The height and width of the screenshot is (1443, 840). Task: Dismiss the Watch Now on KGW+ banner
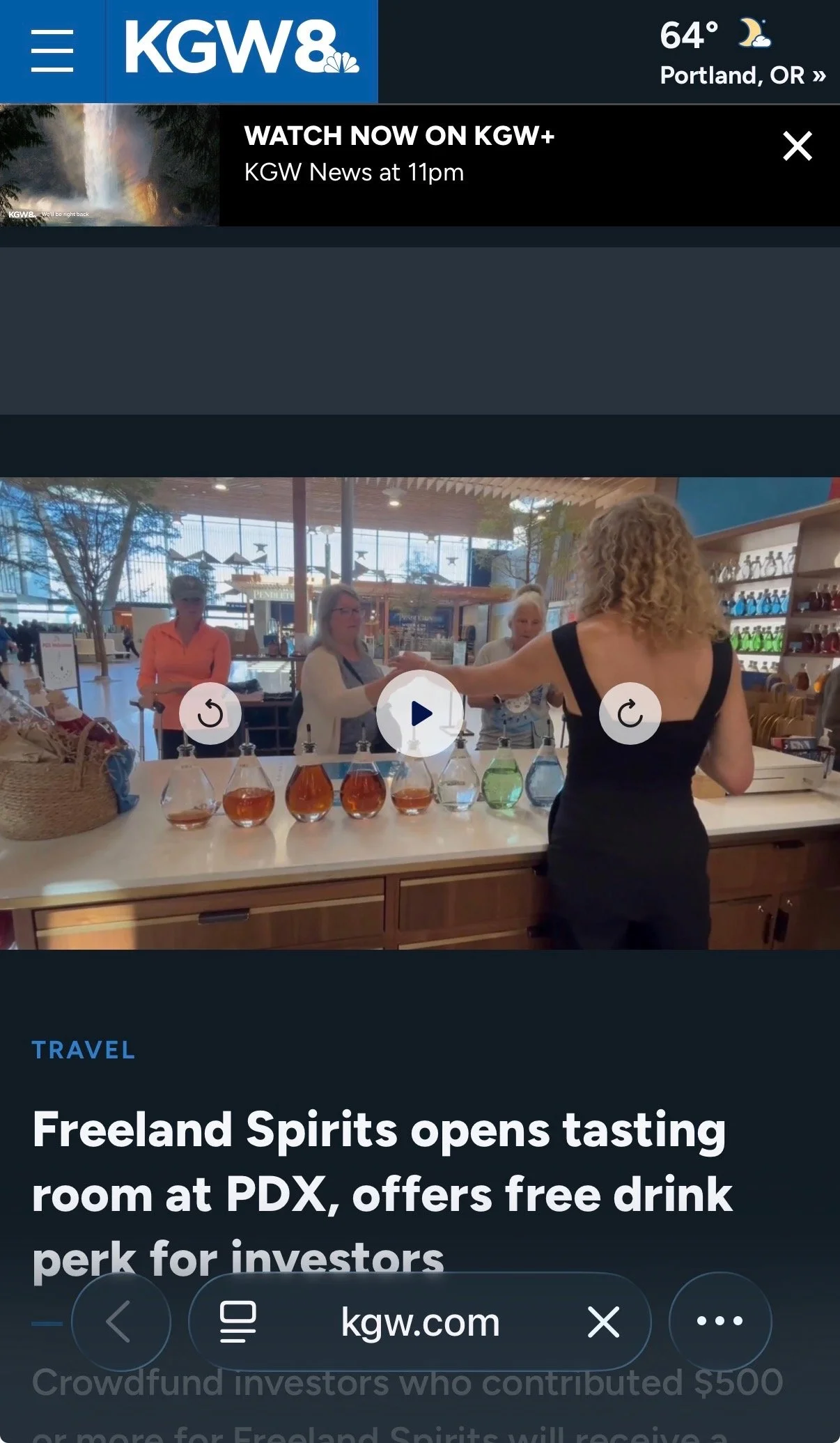[x=798, y=146]
